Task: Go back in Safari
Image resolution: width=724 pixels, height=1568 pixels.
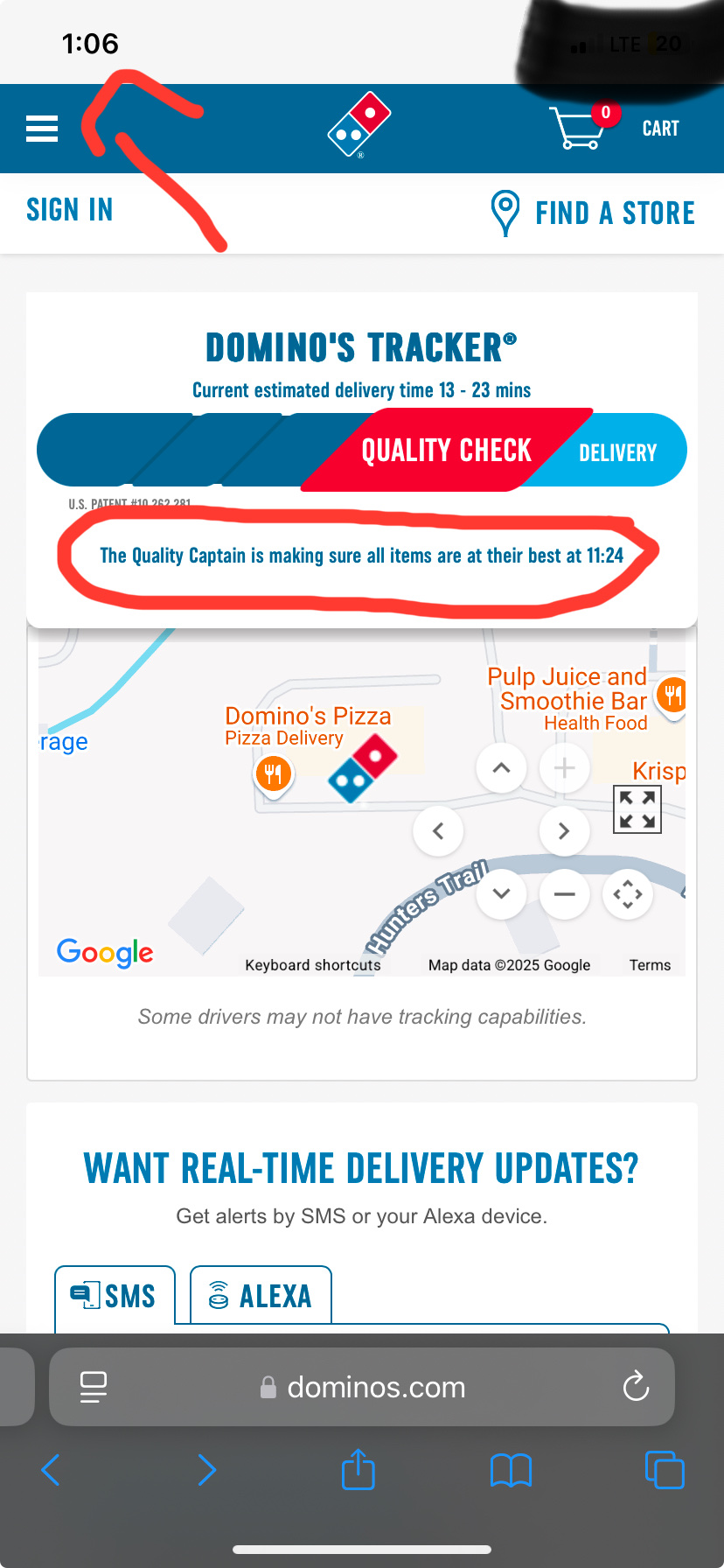Action: [51, 1470]
